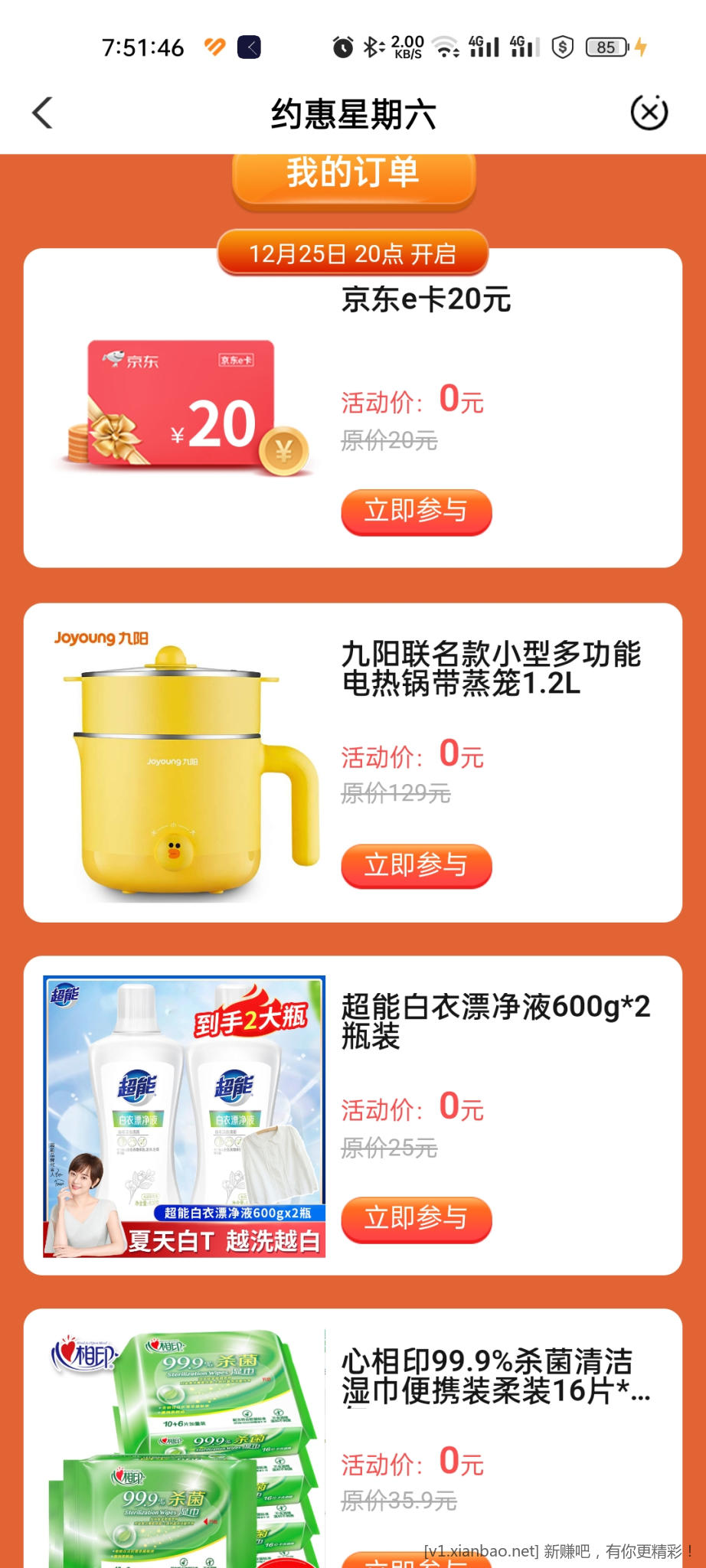Go back from 约惠星期六 page
Screen dimensions: 706x1568
click(43, 113)
